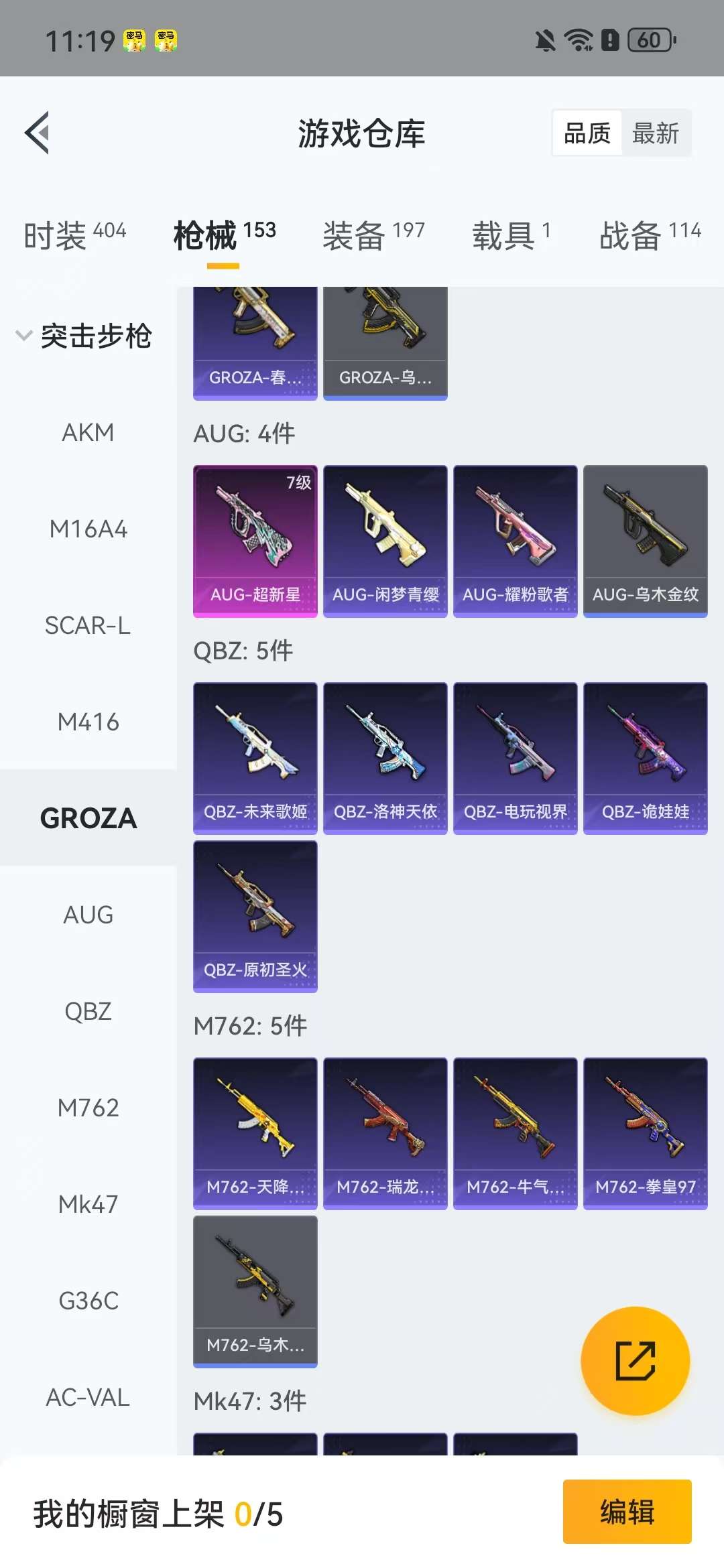Tap the 编辑 button
724x1568 pixels.
[627, 1512]
